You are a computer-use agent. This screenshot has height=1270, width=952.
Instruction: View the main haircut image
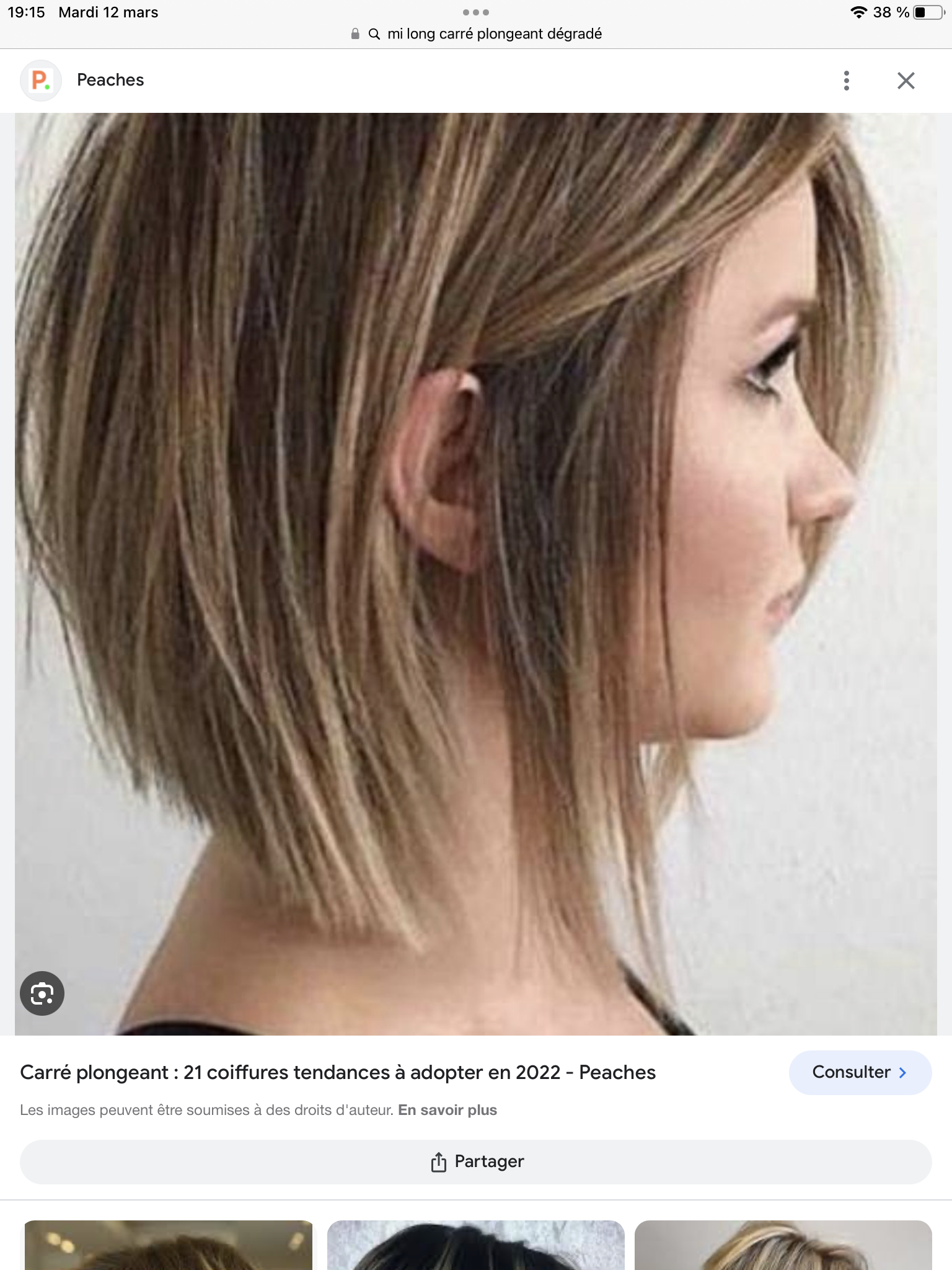coord(476,574)
